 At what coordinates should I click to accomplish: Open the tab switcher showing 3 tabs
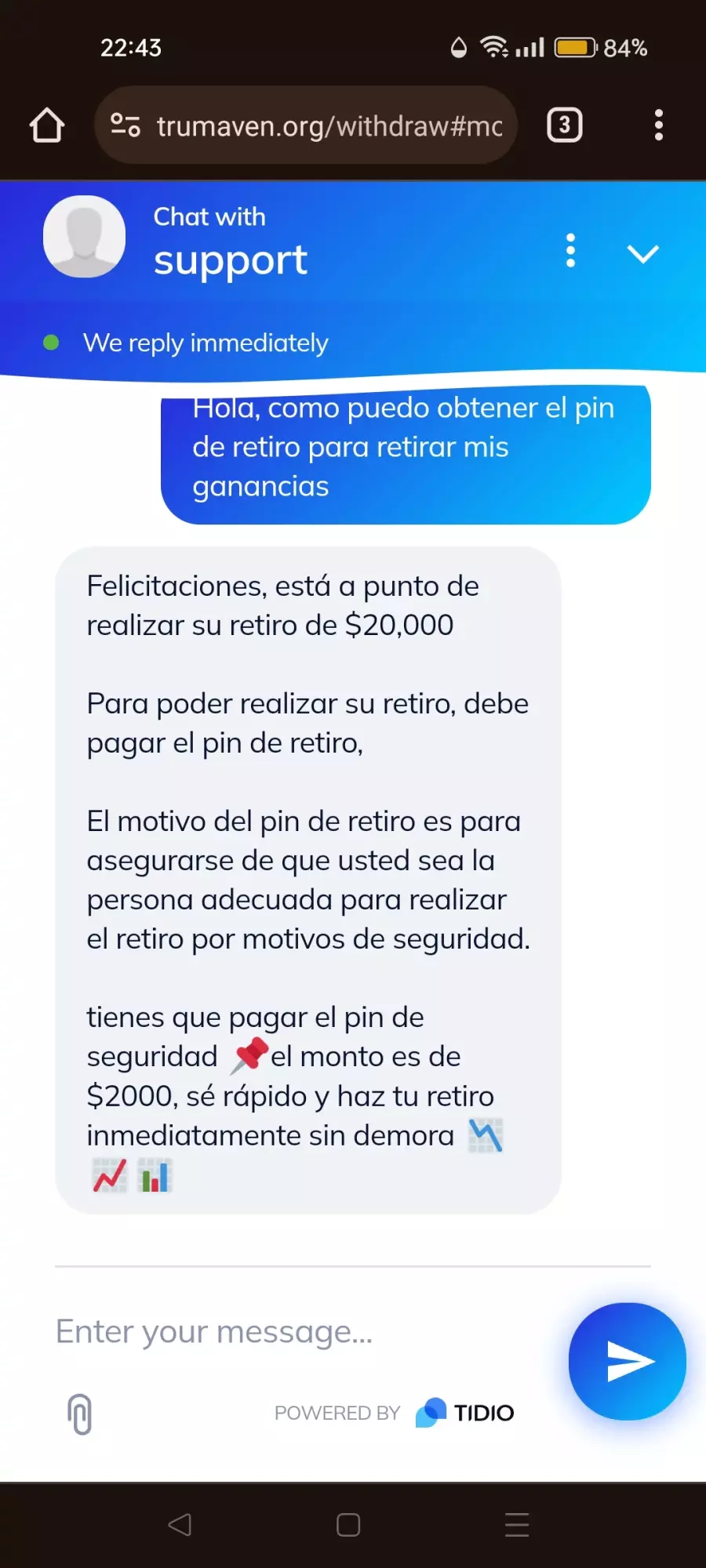564,125
